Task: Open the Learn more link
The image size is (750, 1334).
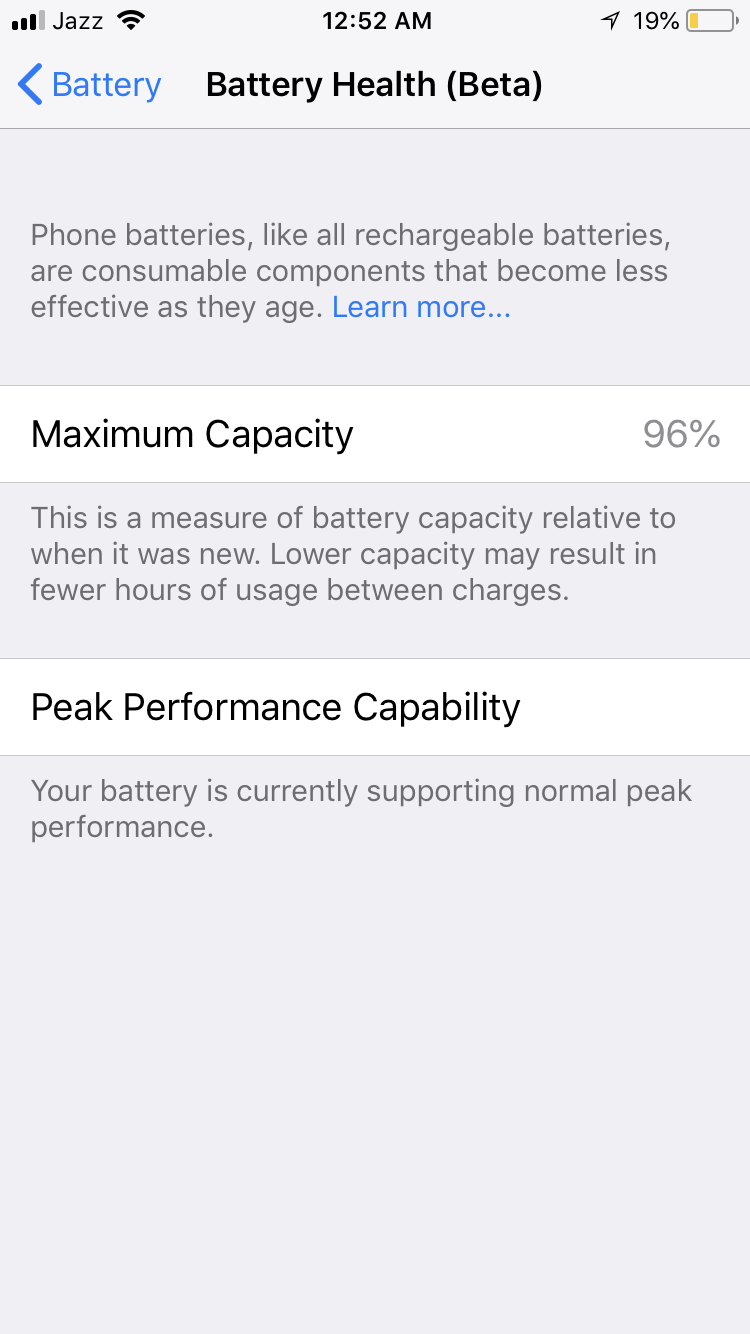Action: [x=421, y=307]
